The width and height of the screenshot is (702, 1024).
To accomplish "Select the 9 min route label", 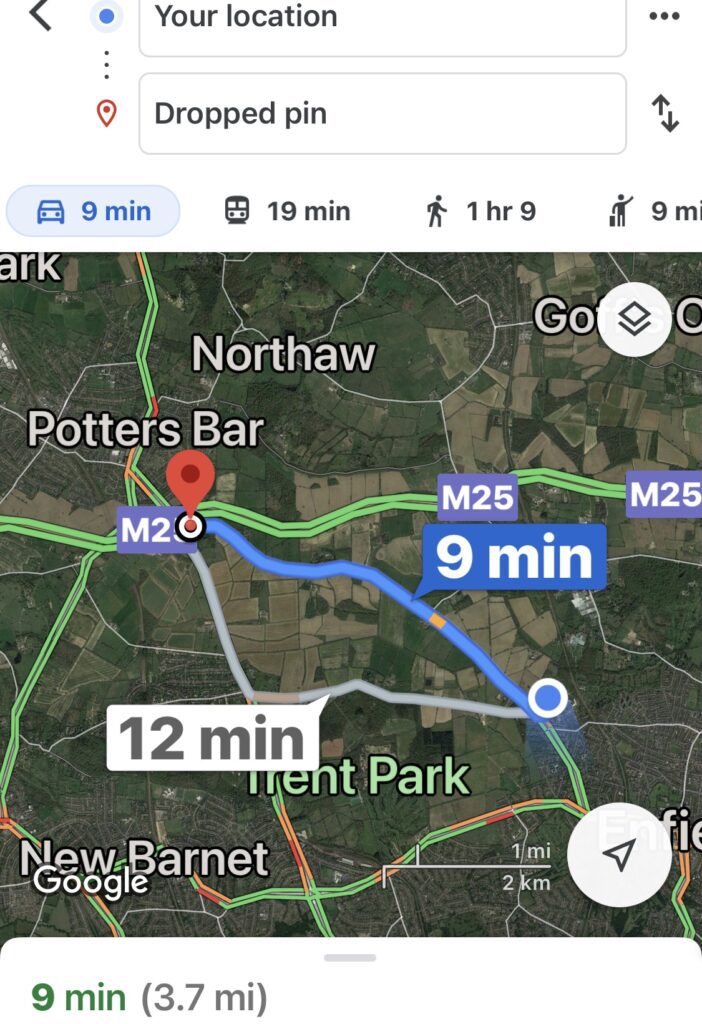I will point(514,556).
